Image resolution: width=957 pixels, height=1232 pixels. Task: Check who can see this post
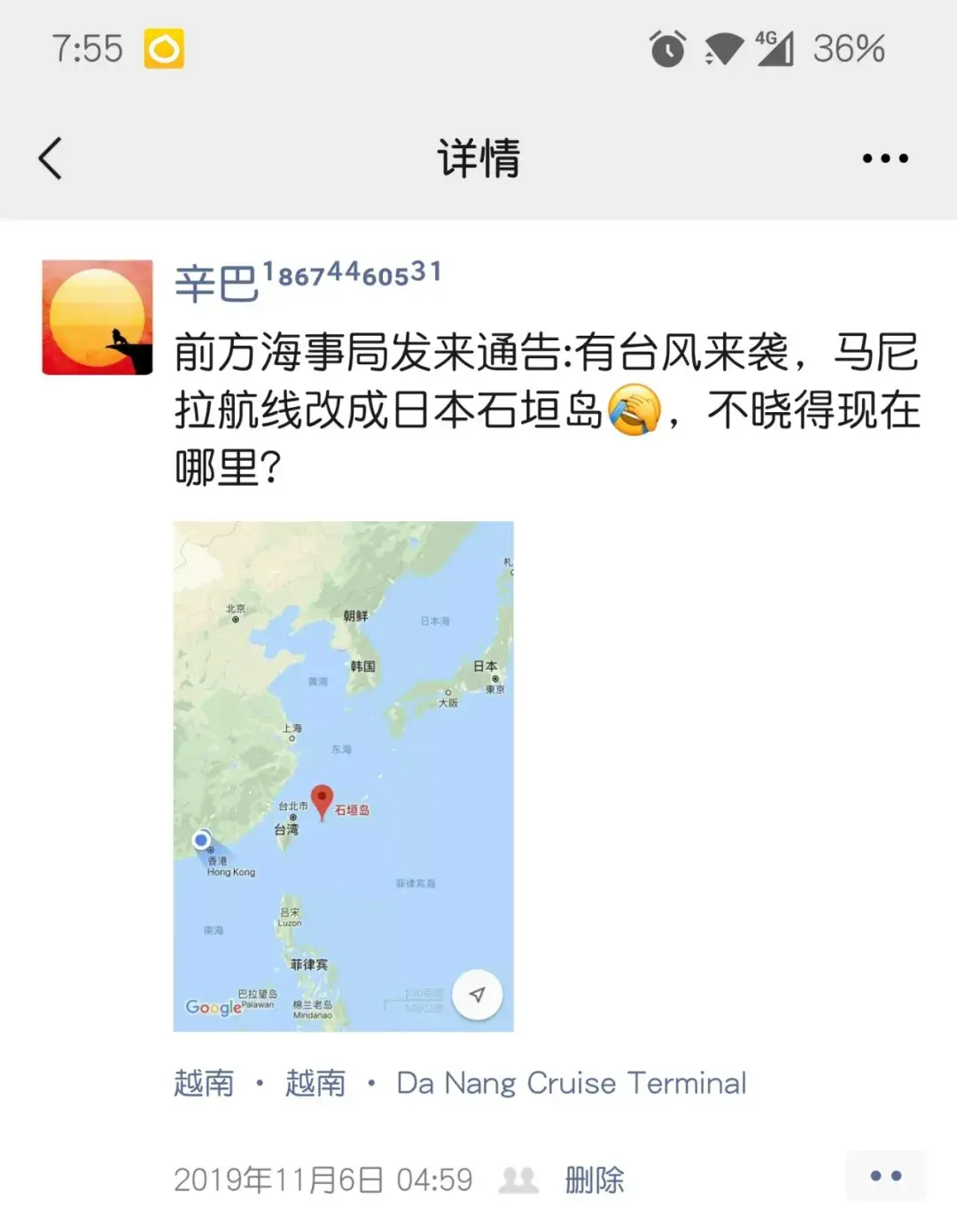(519, 1180)
